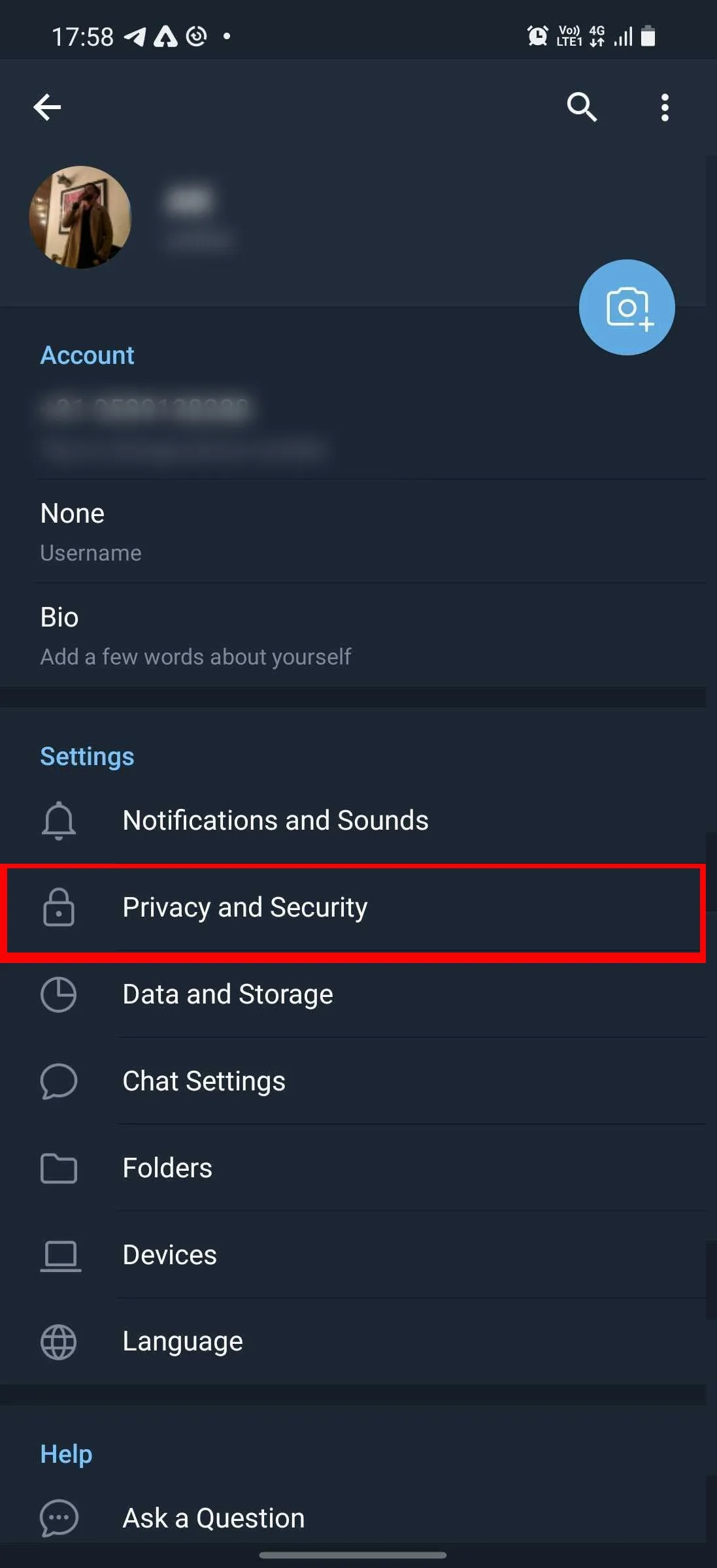Open search in settings
The height and width of the screenshot is (1568, 717).
[x=581, y=107]
